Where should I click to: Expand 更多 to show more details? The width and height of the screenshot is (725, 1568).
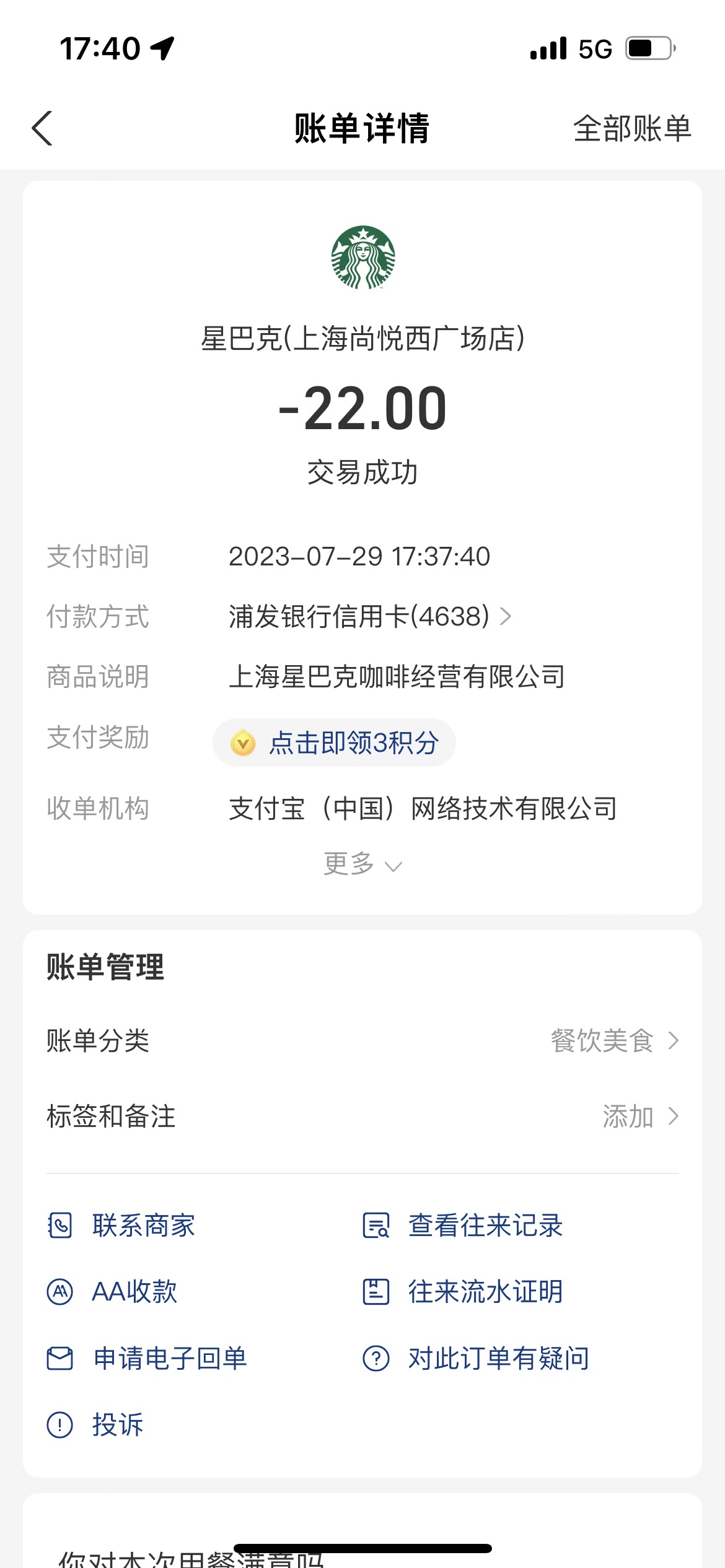(x=362, y=864)
